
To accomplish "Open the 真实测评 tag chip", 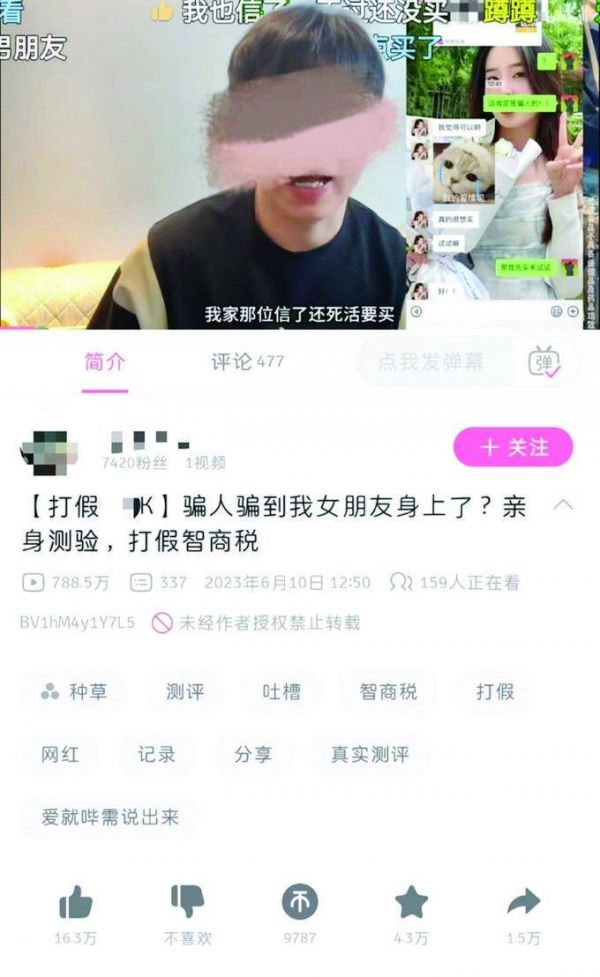I will coord(370,754).
